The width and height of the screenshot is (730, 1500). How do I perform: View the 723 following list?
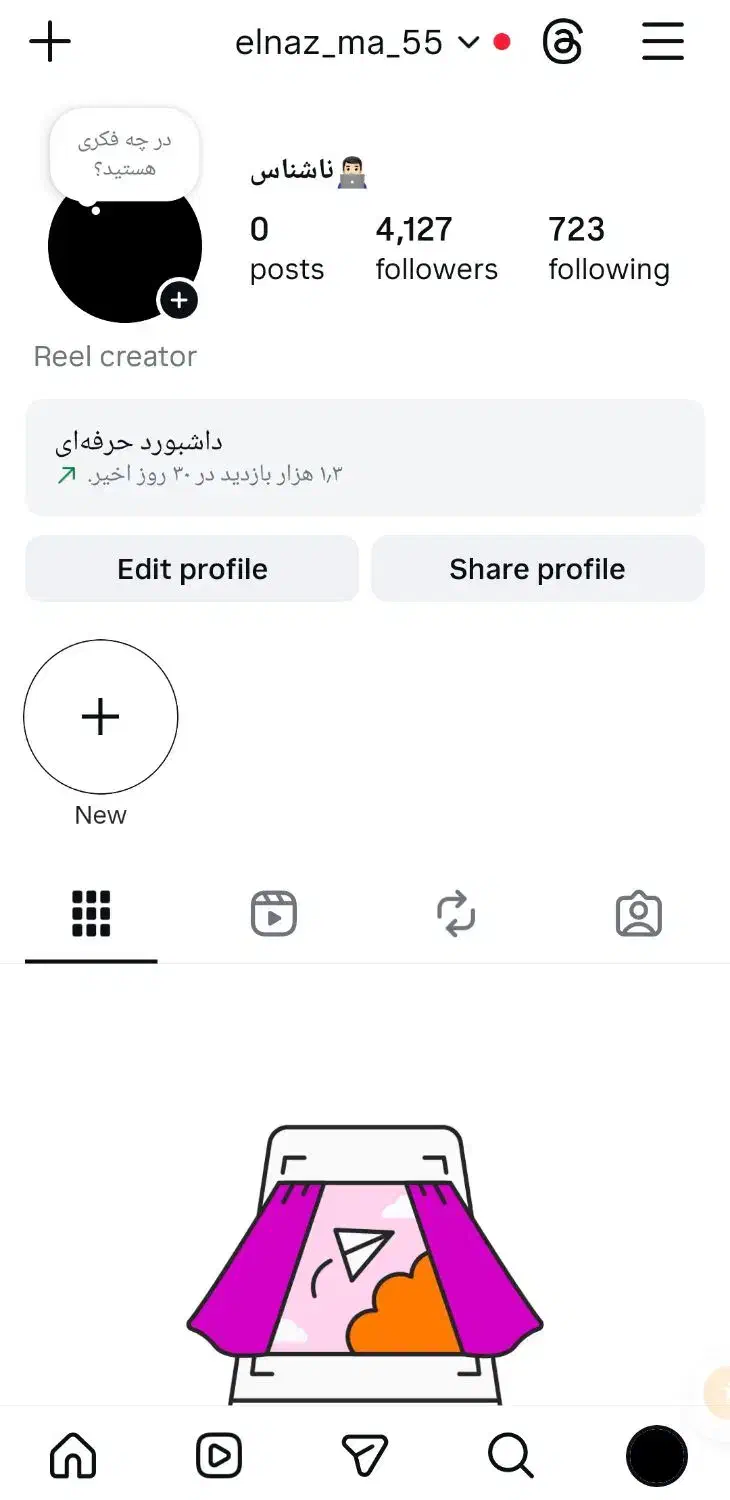pos(608,248)
